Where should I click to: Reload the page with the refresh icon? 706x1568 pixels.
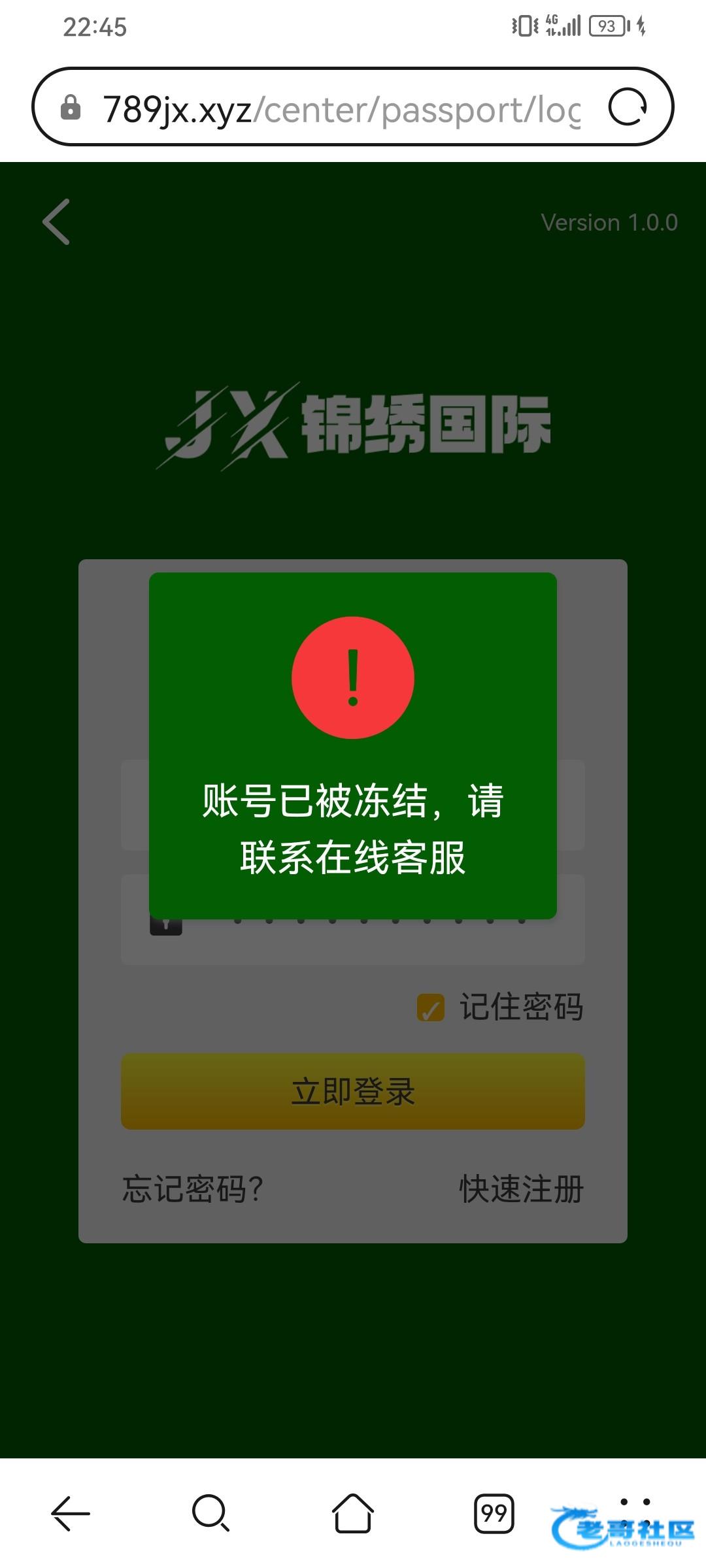[628, 107]
